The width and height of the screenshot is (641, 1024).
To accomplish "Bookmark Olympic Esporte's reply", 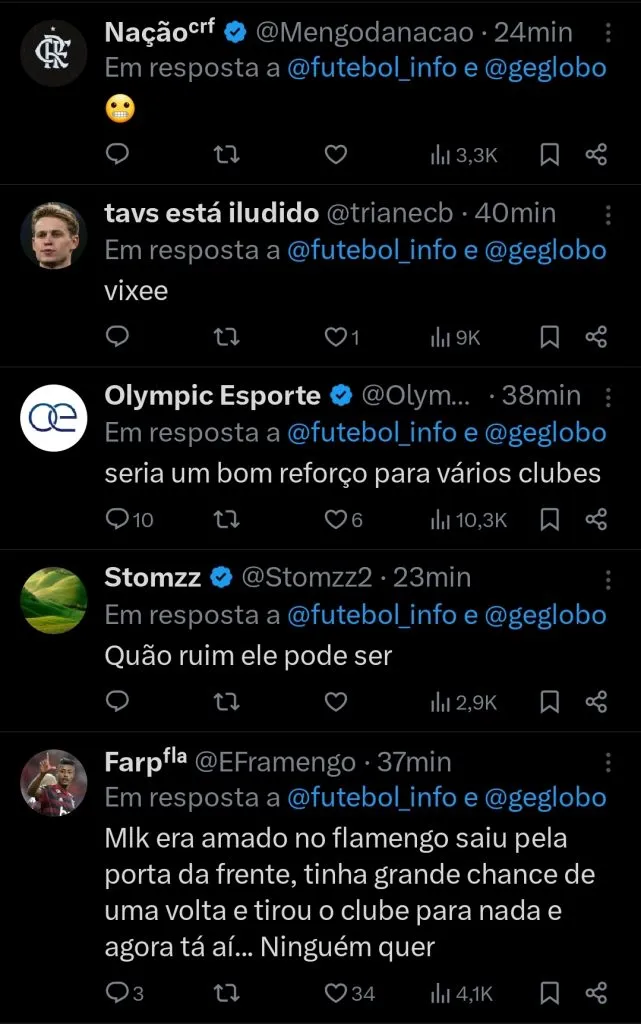I will pos(549,520).
